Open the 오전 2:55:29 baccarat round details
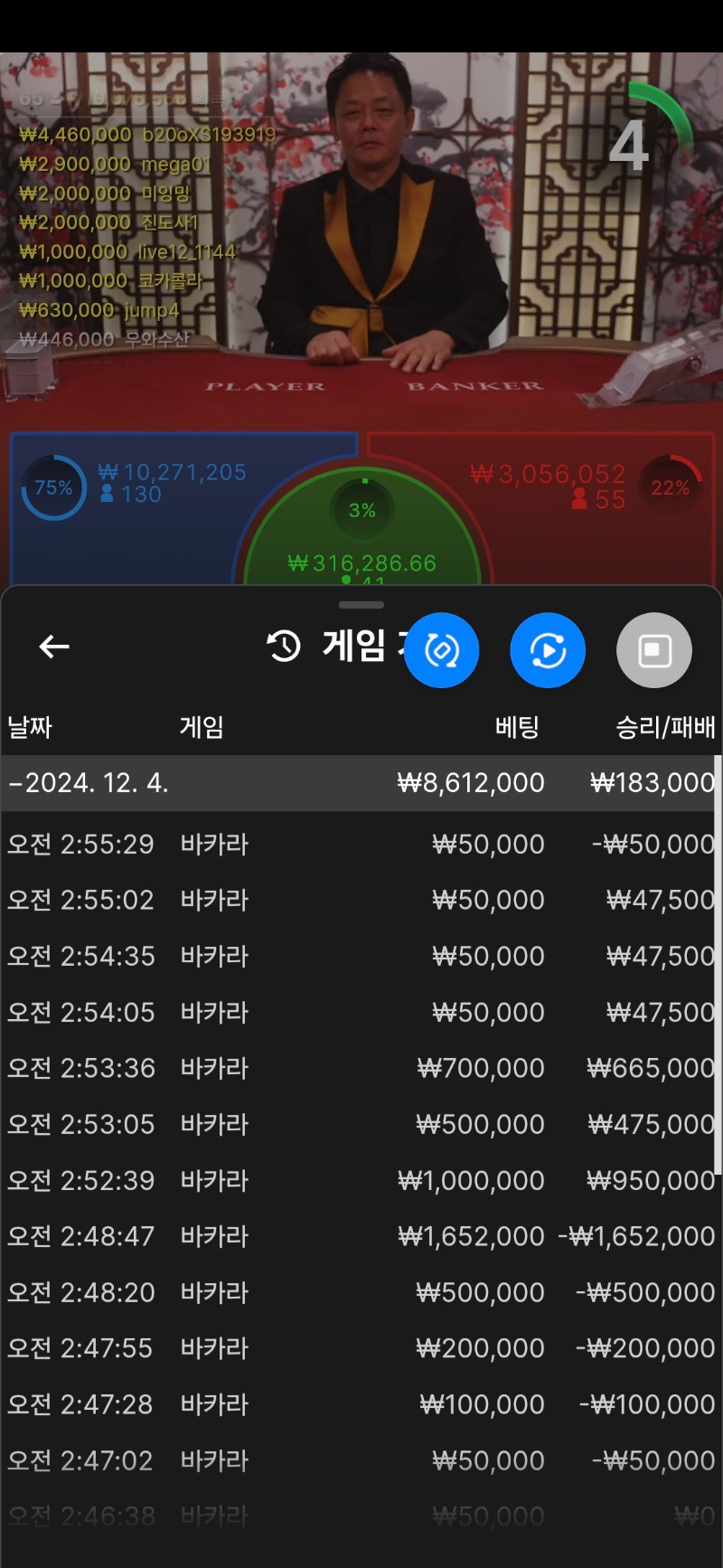Viewport: 723px width, 1568px height. 361,845
